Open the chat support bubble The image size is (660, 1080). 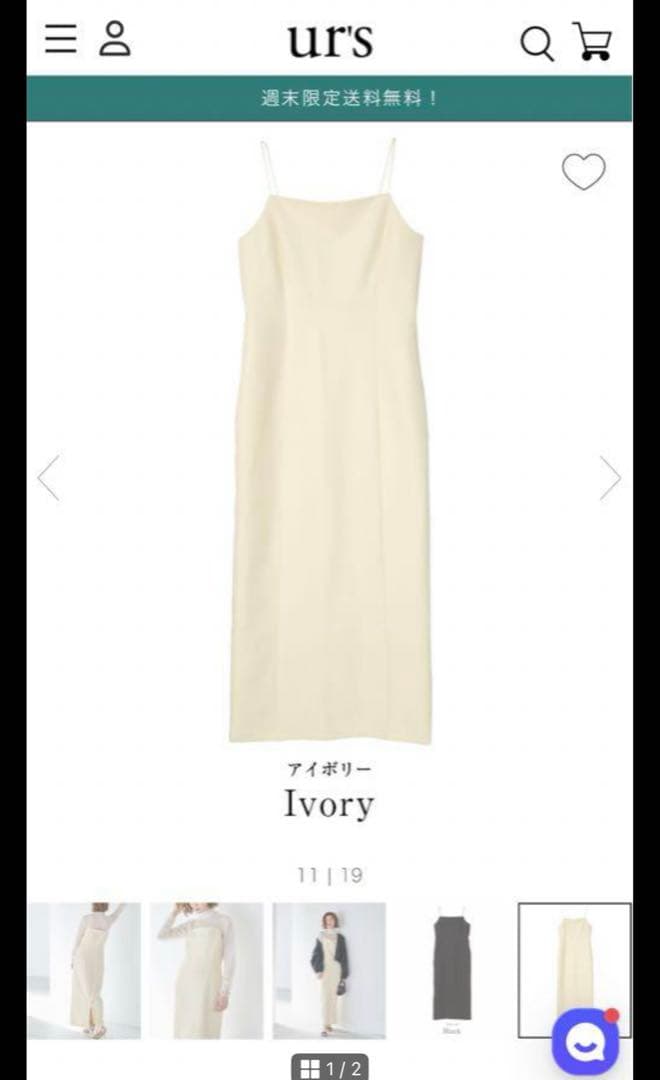pos(586,1042)
